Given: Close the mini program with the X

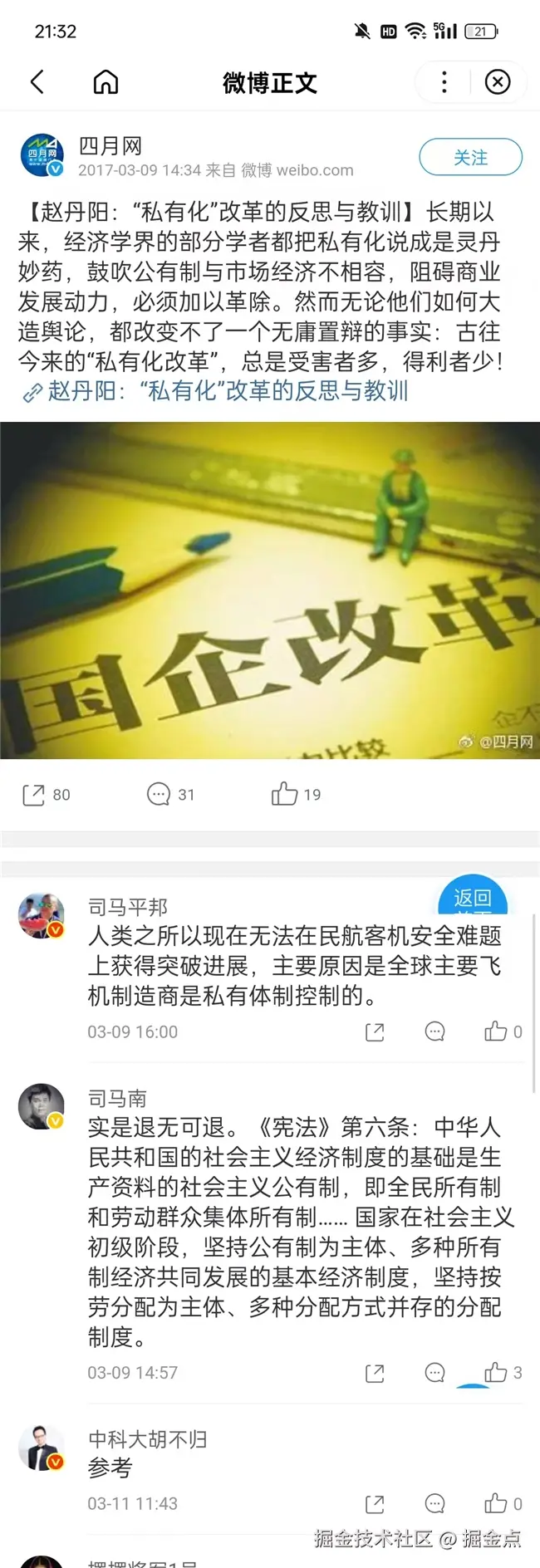Looking at the screenshot, I should (x=497, y=82).
